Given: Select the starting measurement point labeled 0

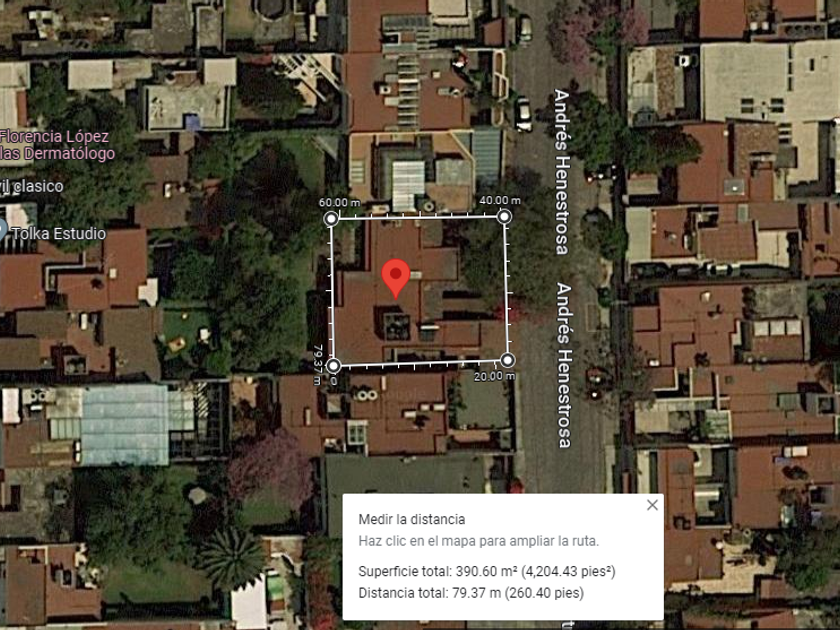Looking at the screenshot, I should click(333, 366).
